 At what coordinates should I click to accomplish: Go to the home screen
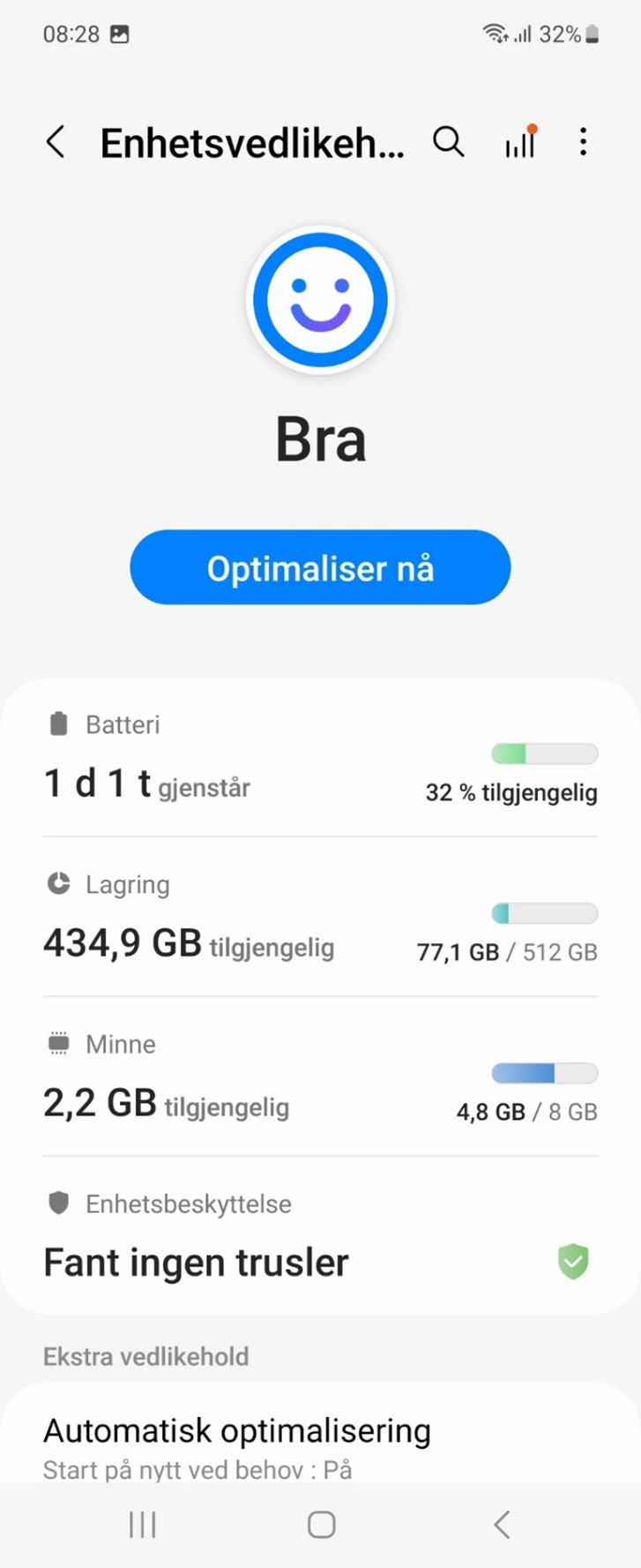[x=321, y=1524]
